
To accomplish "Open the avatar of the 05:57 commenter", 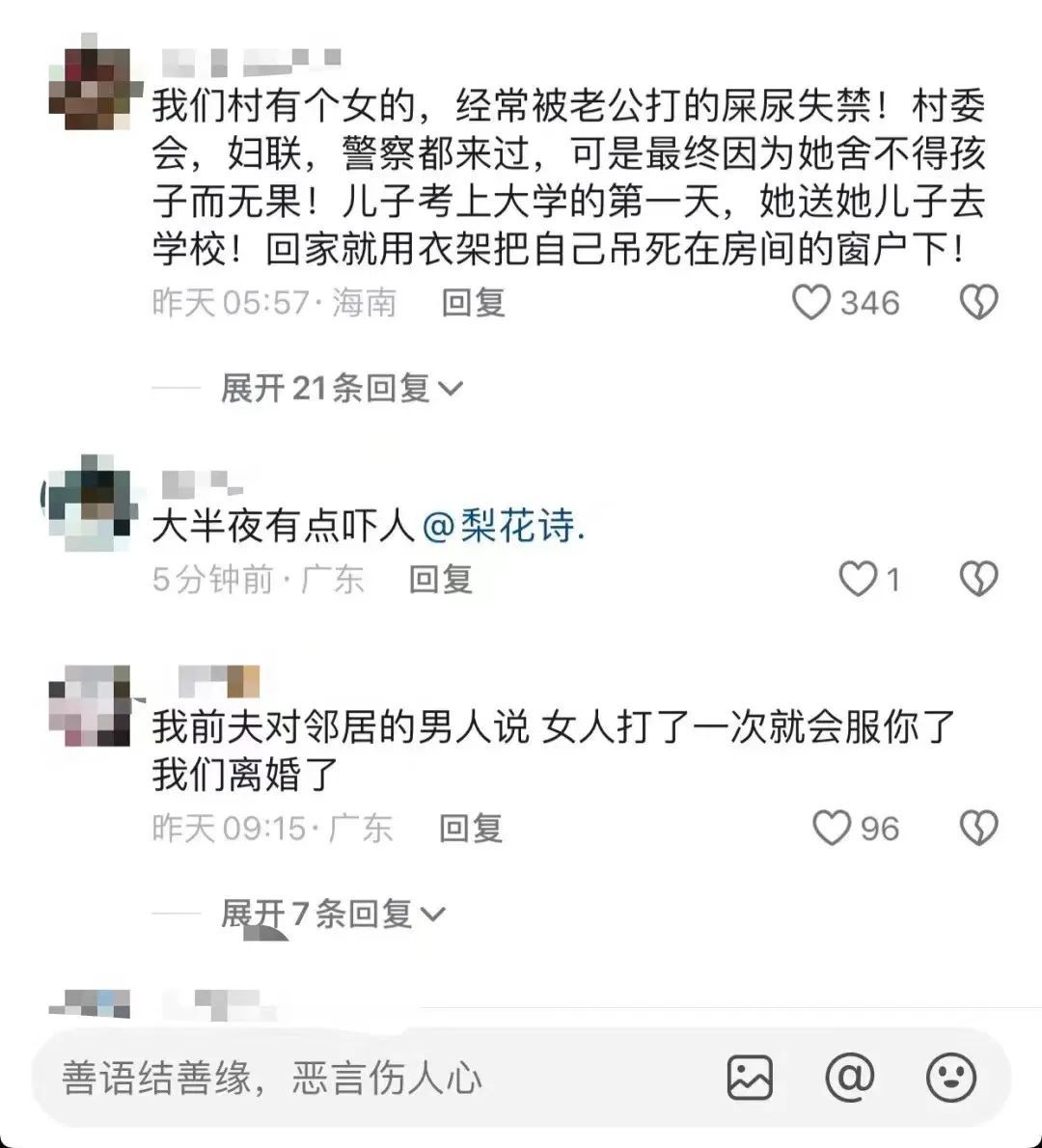I will pos(91,89).
